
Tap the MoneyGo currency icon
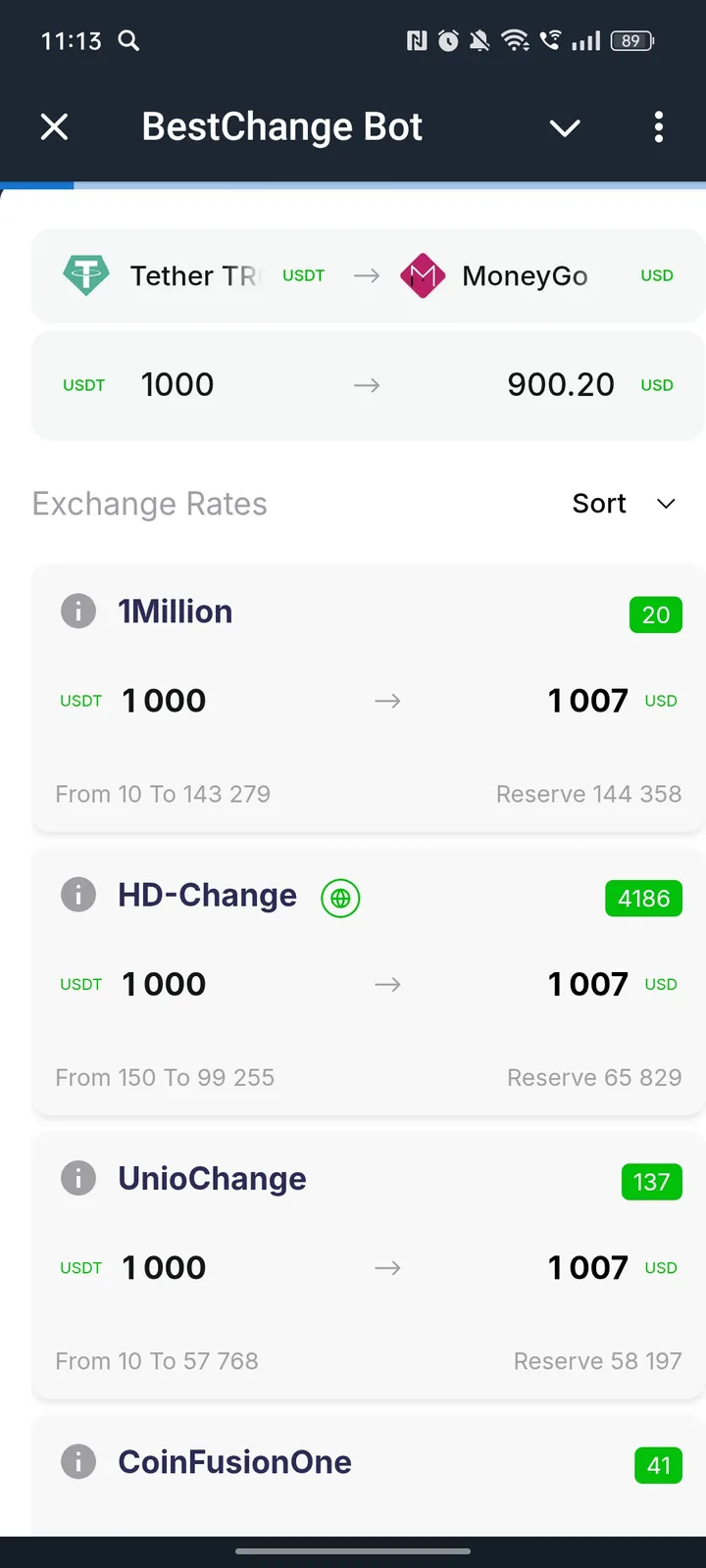tap(423, 275)
